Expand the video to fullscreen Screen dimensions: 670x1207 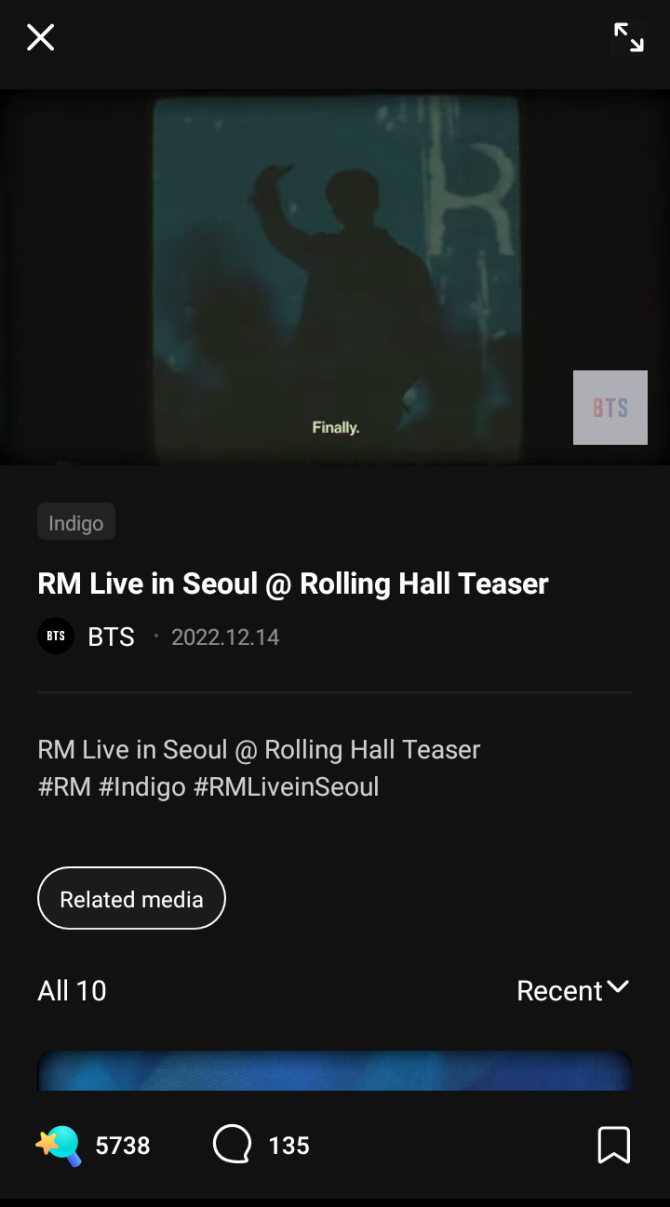click(628, 38)
